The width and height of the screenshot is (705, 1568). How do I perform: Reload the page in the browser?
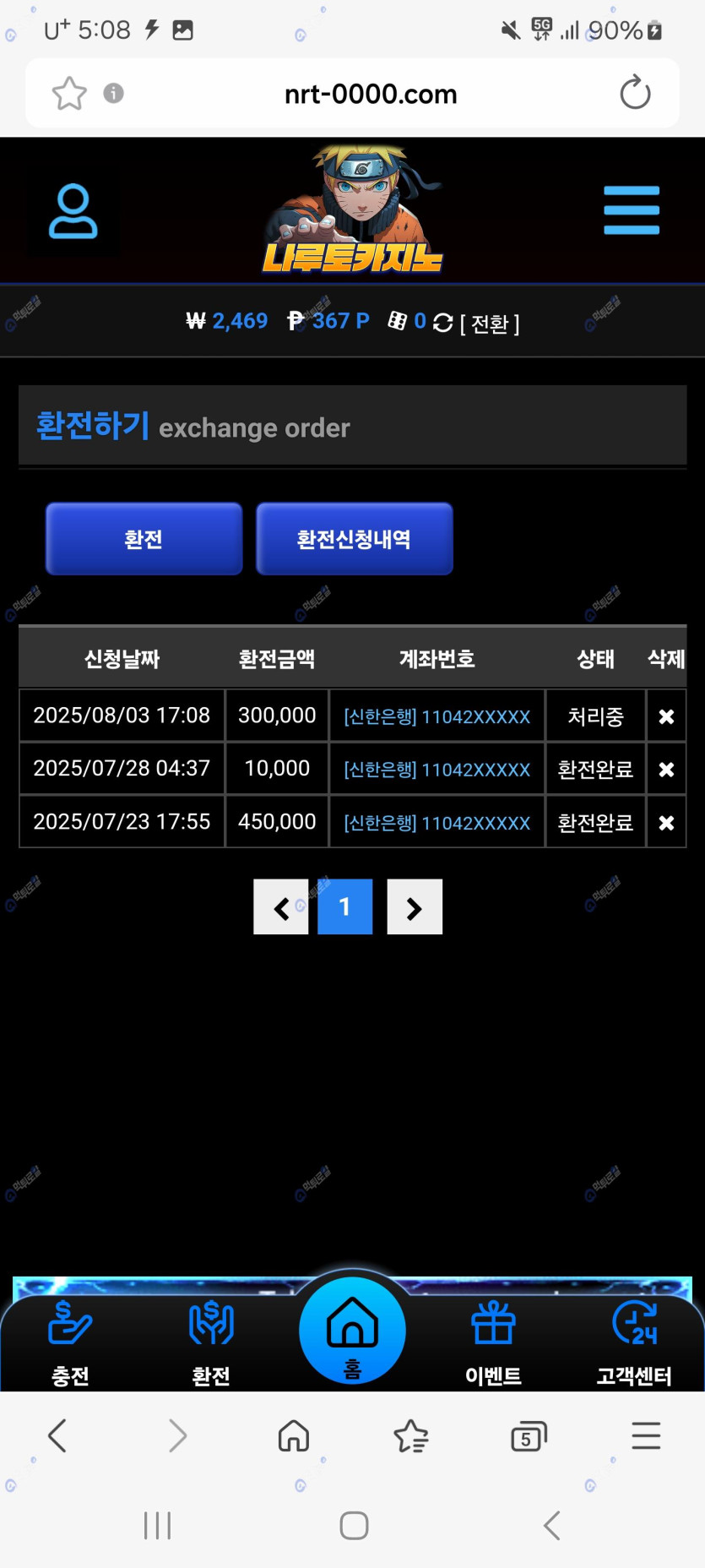[635, 93]
